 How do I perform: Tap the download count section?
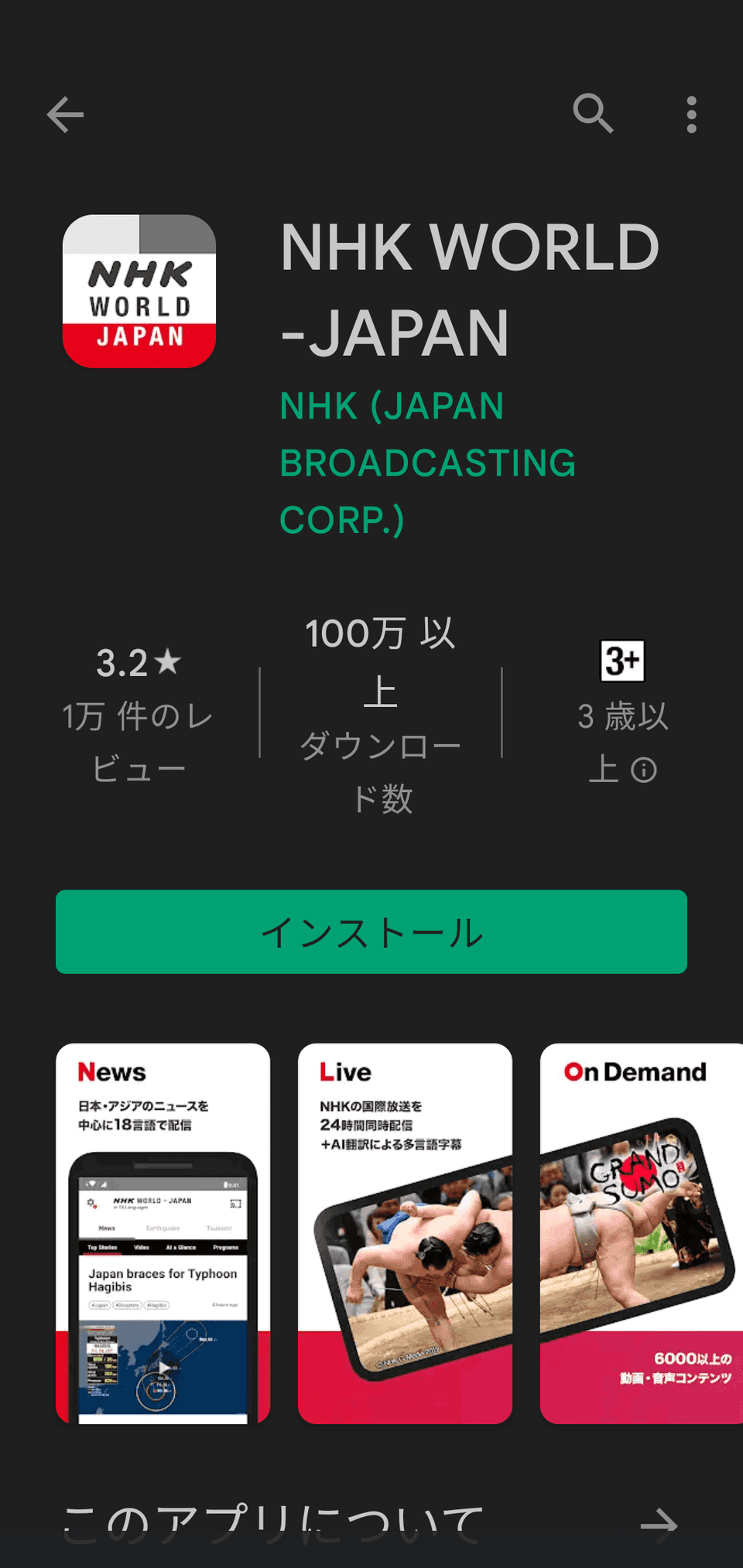378,712
